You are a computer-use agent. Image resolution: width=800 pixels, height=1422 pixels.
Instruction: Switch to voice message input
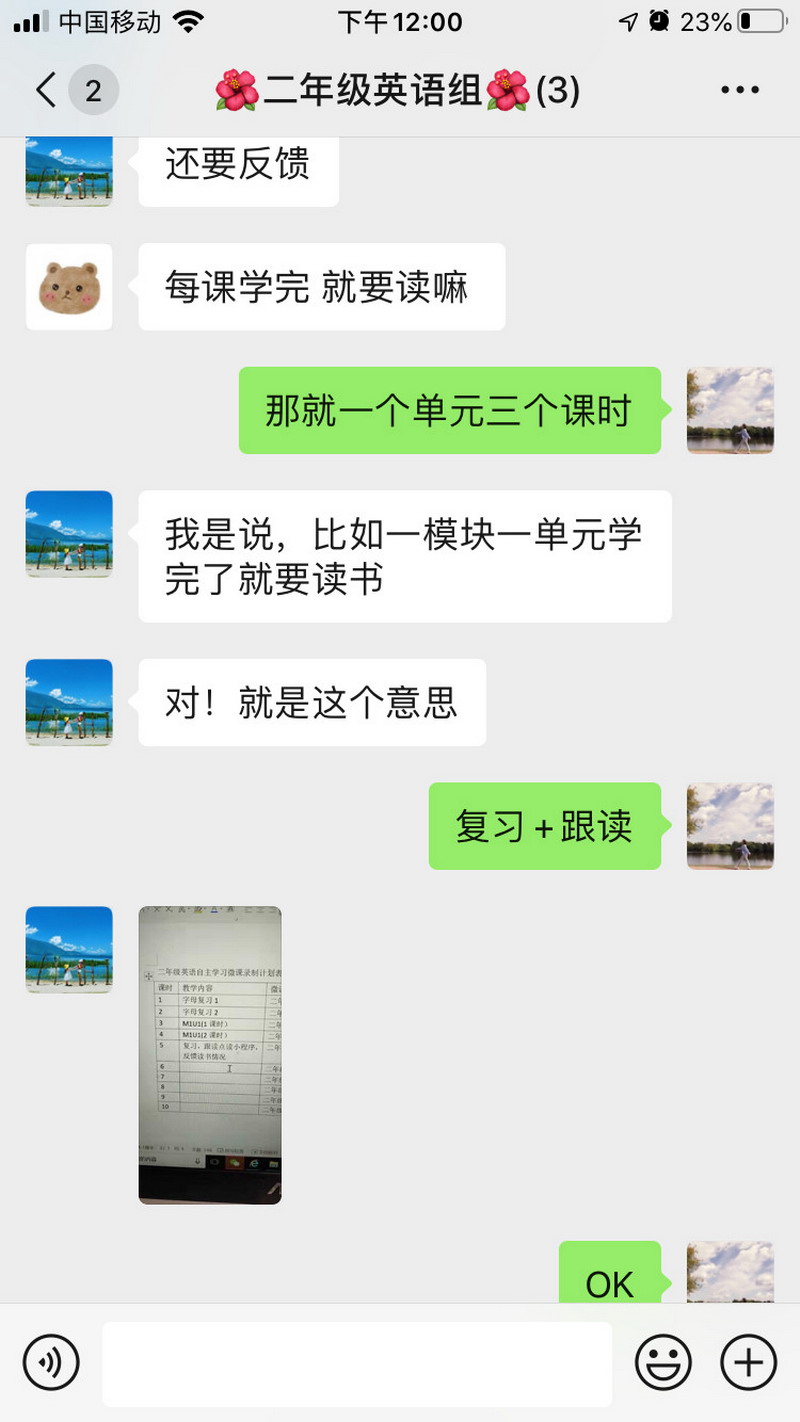51,1362
